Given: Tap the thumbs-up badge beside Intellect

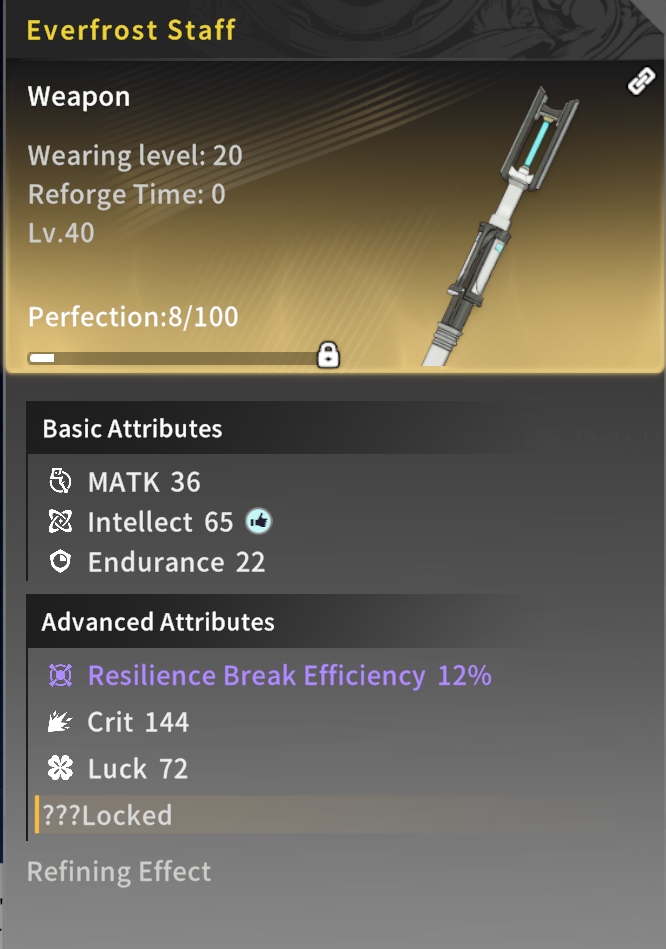Looking at the screenshot, I should (259, 521).
